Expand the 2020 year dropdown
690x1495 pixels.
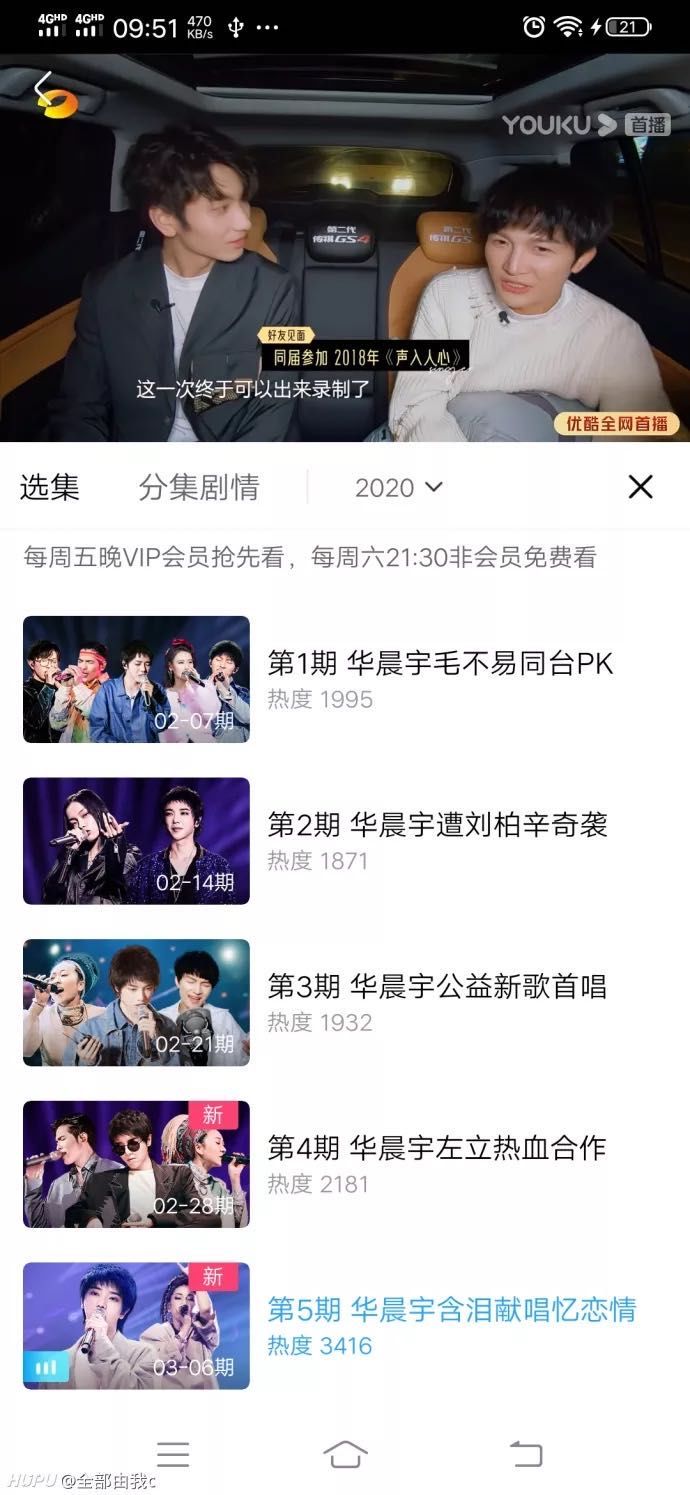pyautogui.click(x=398, y=487)
